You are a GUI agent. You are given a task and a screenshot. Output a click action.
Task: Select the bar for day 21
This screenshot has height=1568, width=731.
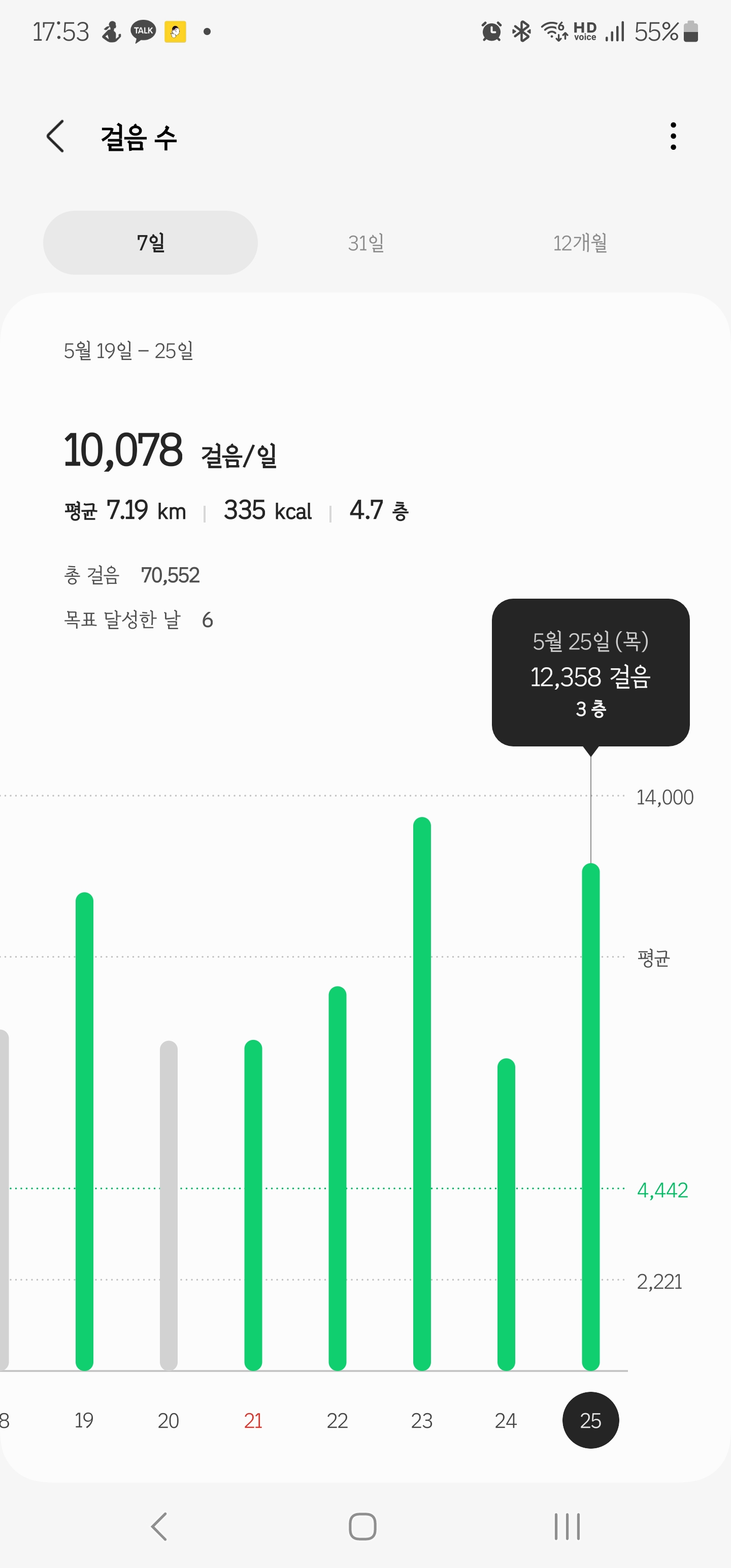click(253, 1205)
